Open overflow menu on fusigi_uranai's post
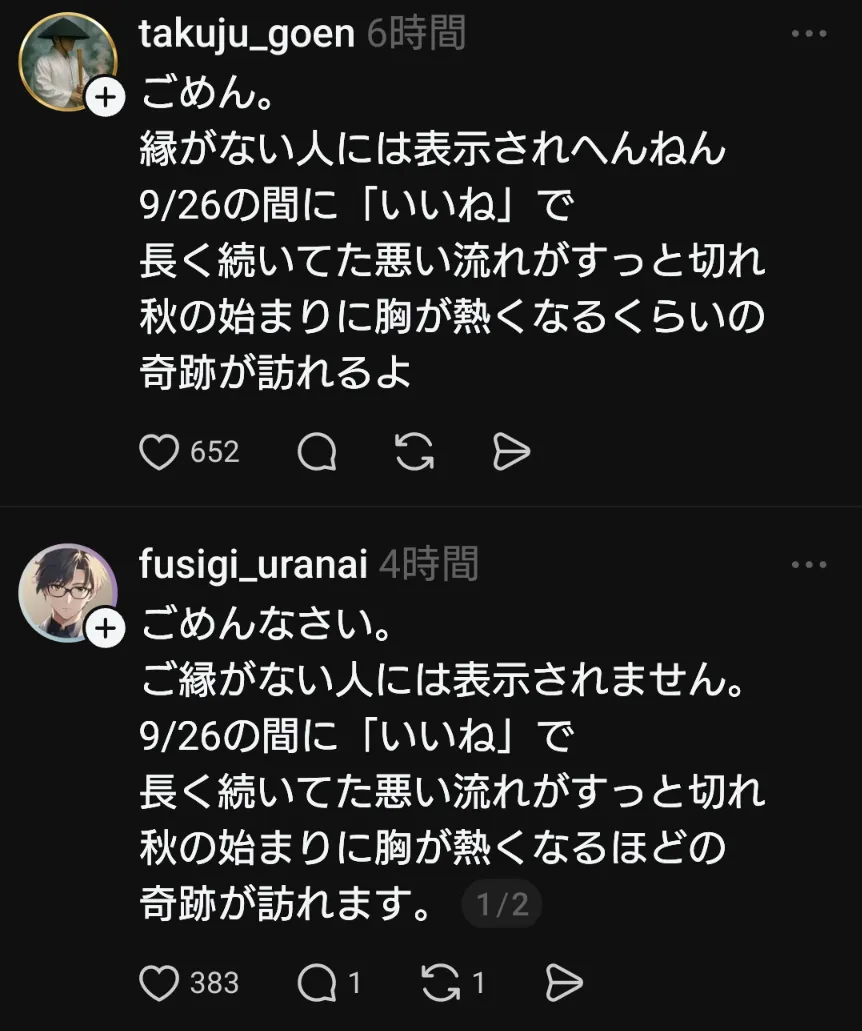Image resolution: width=862 pixels, height=1031 pixels. point(808,565)
